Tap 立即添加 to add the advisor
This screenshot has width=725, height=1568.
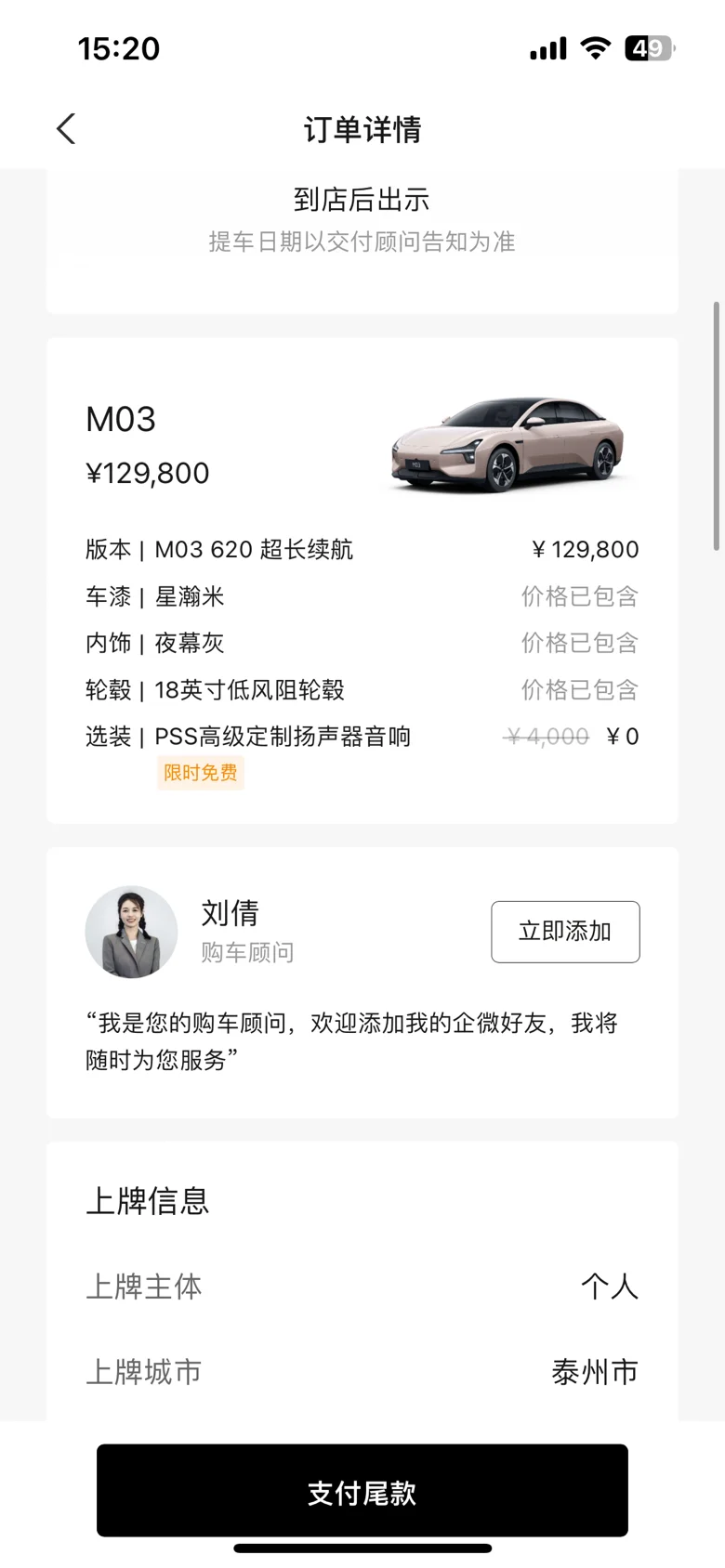pyautogui.click(x=565, y=932)
